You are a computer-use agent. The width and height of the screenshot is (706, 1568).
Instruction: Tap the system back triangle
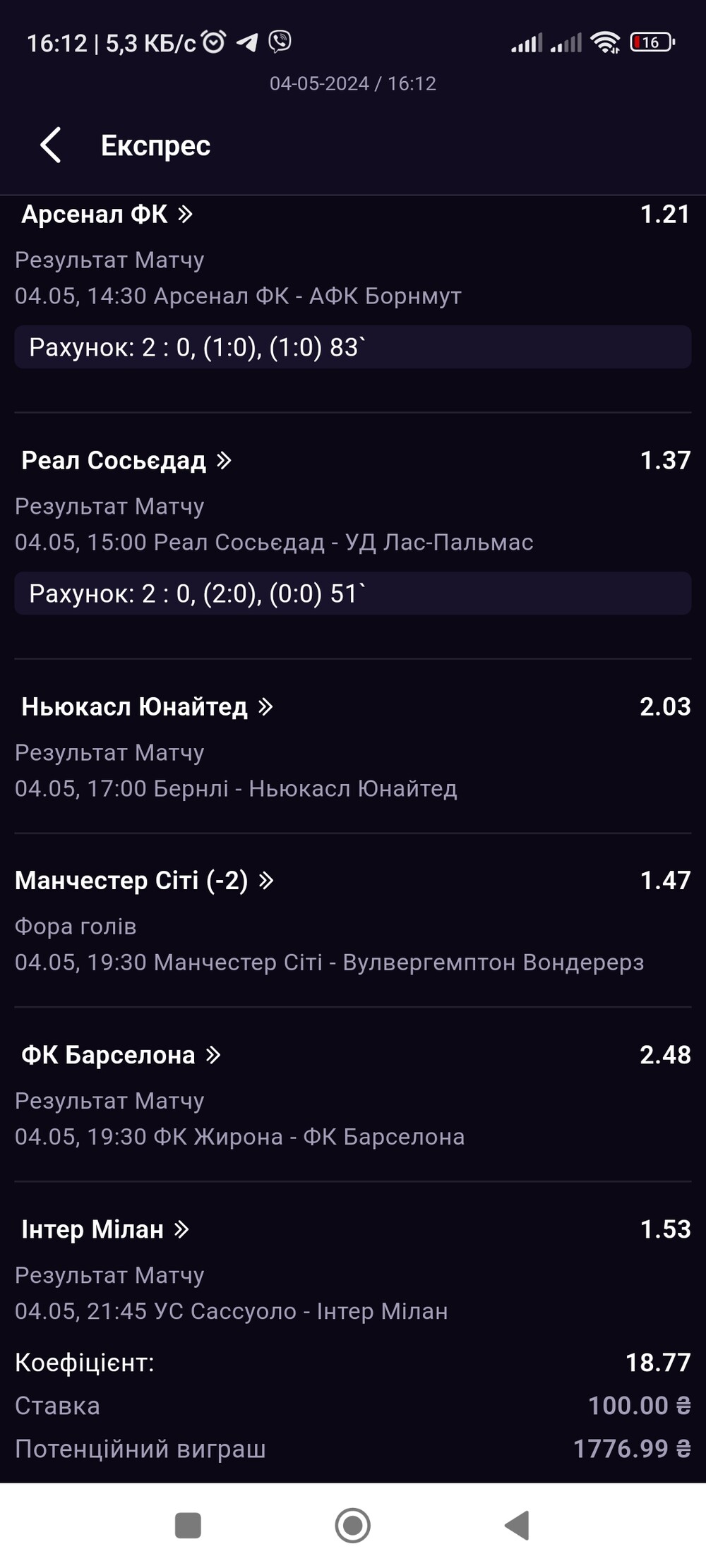517,1525
